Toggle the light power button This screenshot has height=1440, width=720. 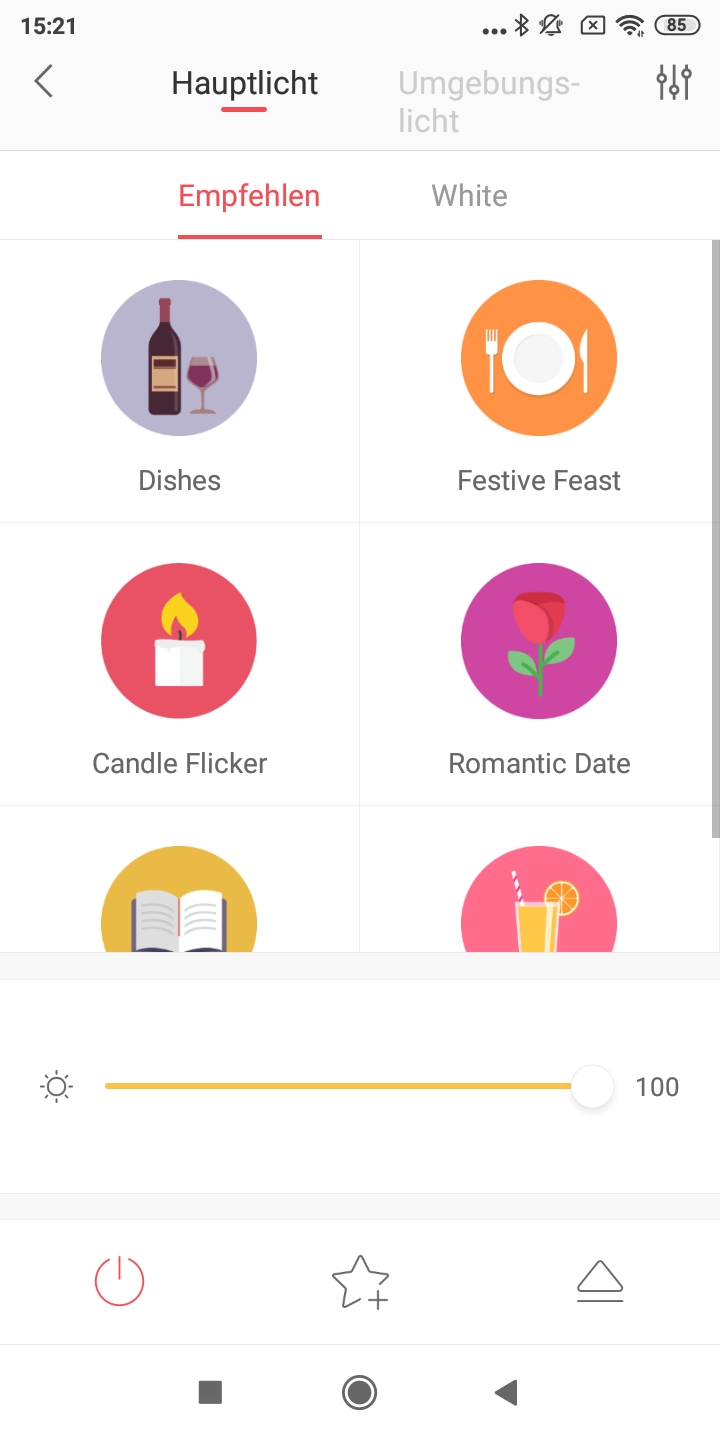click(120, 1281)
